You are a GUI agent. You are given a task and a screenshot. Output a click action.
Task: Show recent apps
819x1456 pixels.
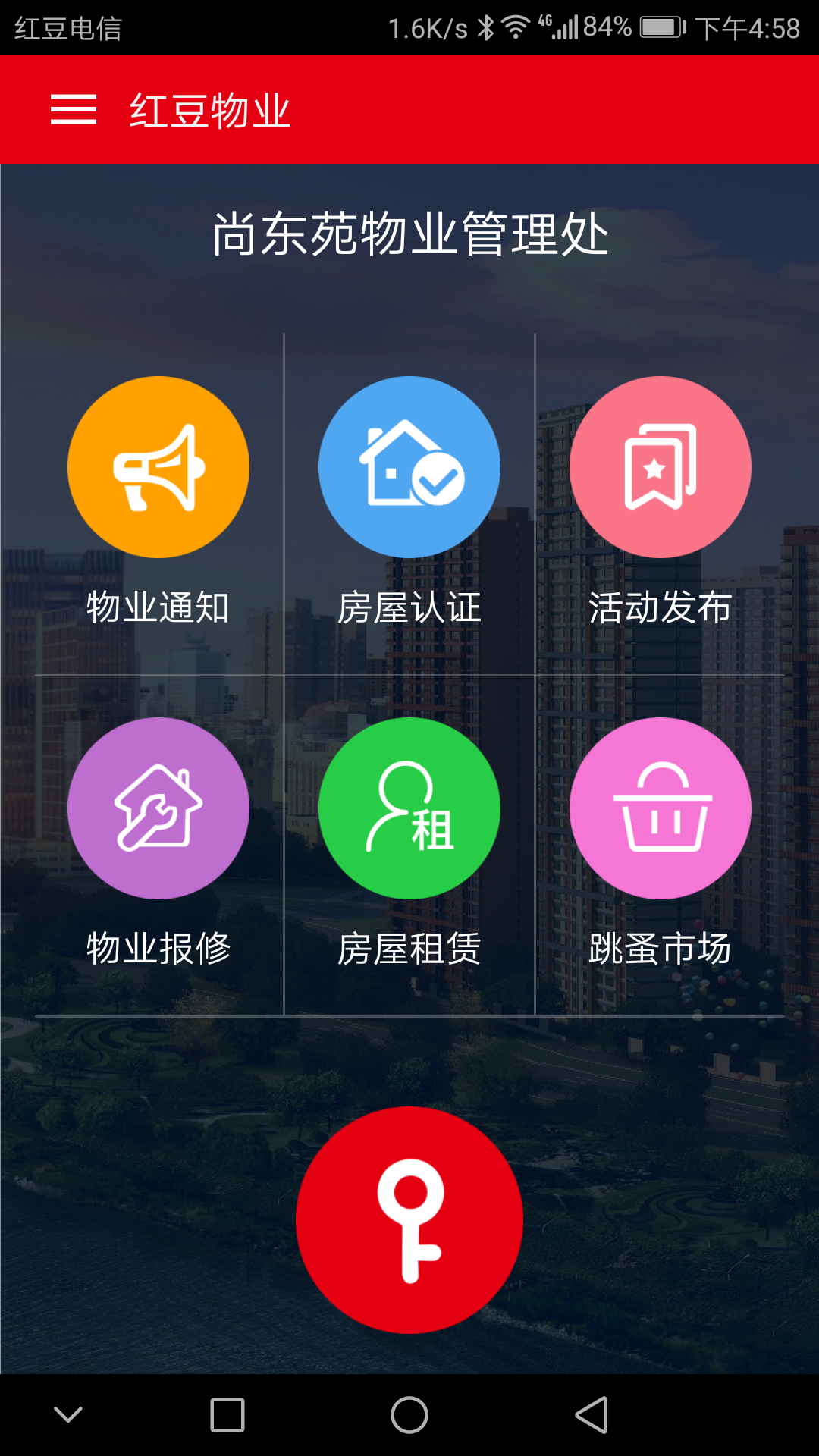[227, 1415]
